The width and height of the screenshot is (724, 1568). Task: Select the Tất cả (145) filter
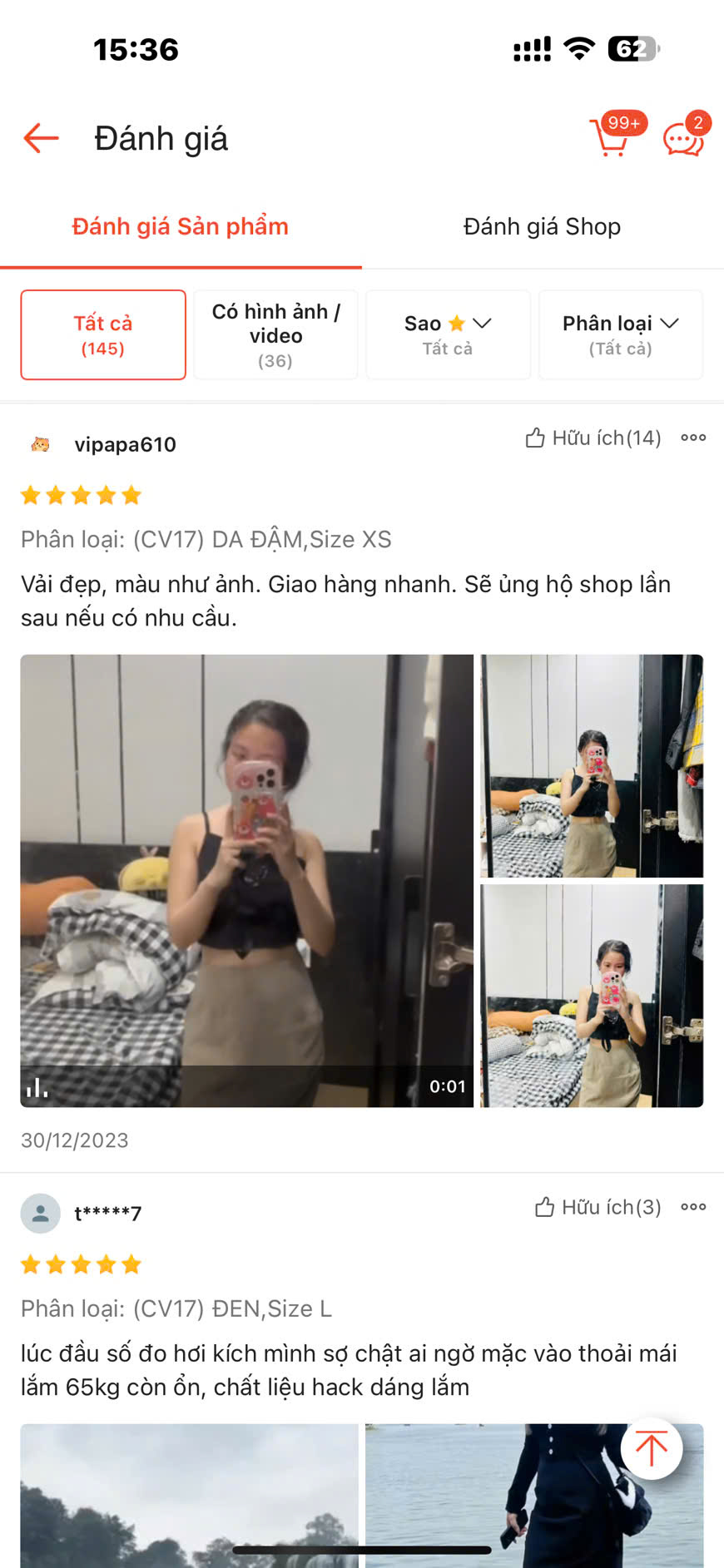pyautogui.click(x=103, y=334)
